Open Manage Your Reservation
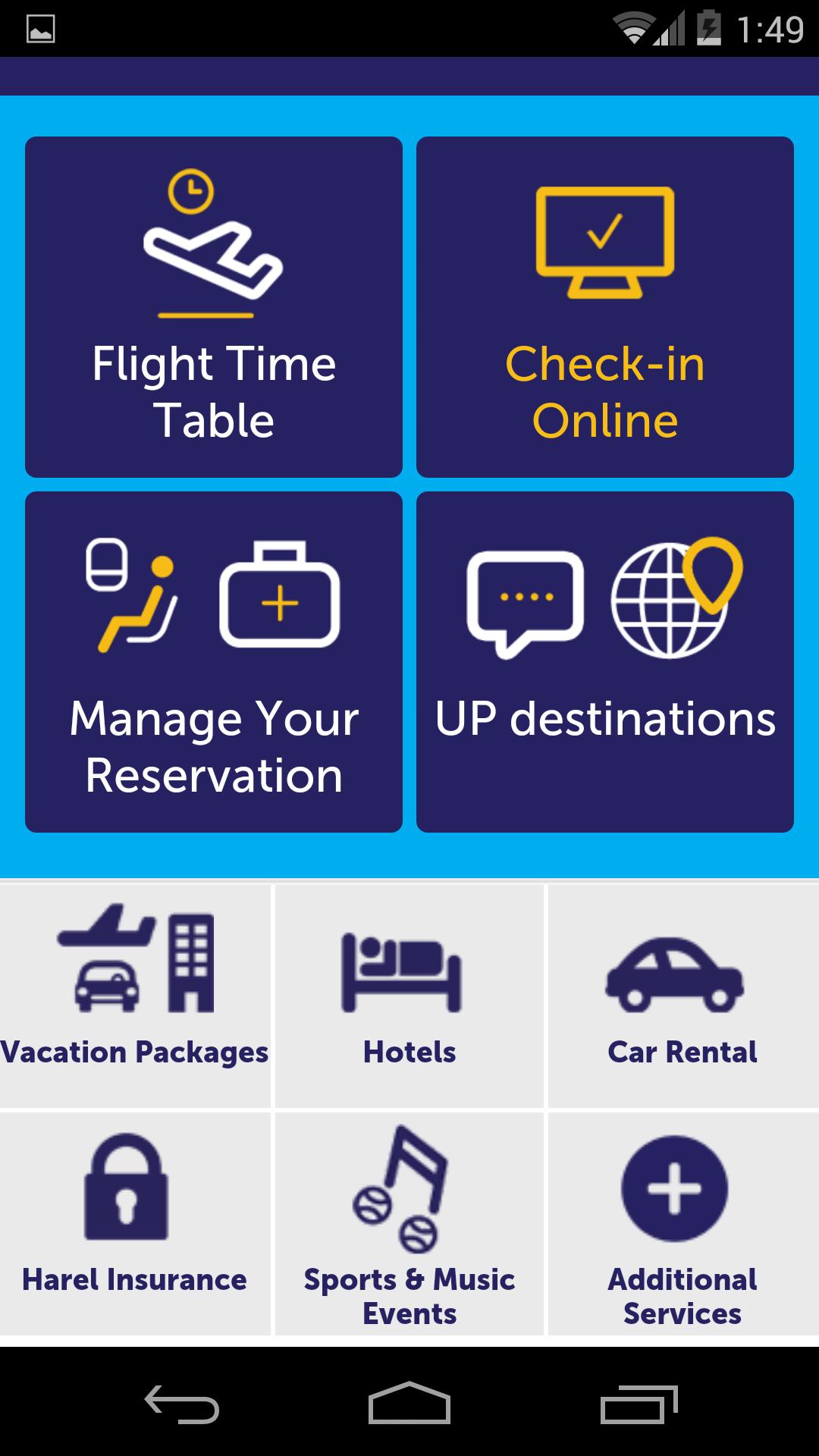The height and width of the screenshot is (1456, 819). click(x=214, y=662)
